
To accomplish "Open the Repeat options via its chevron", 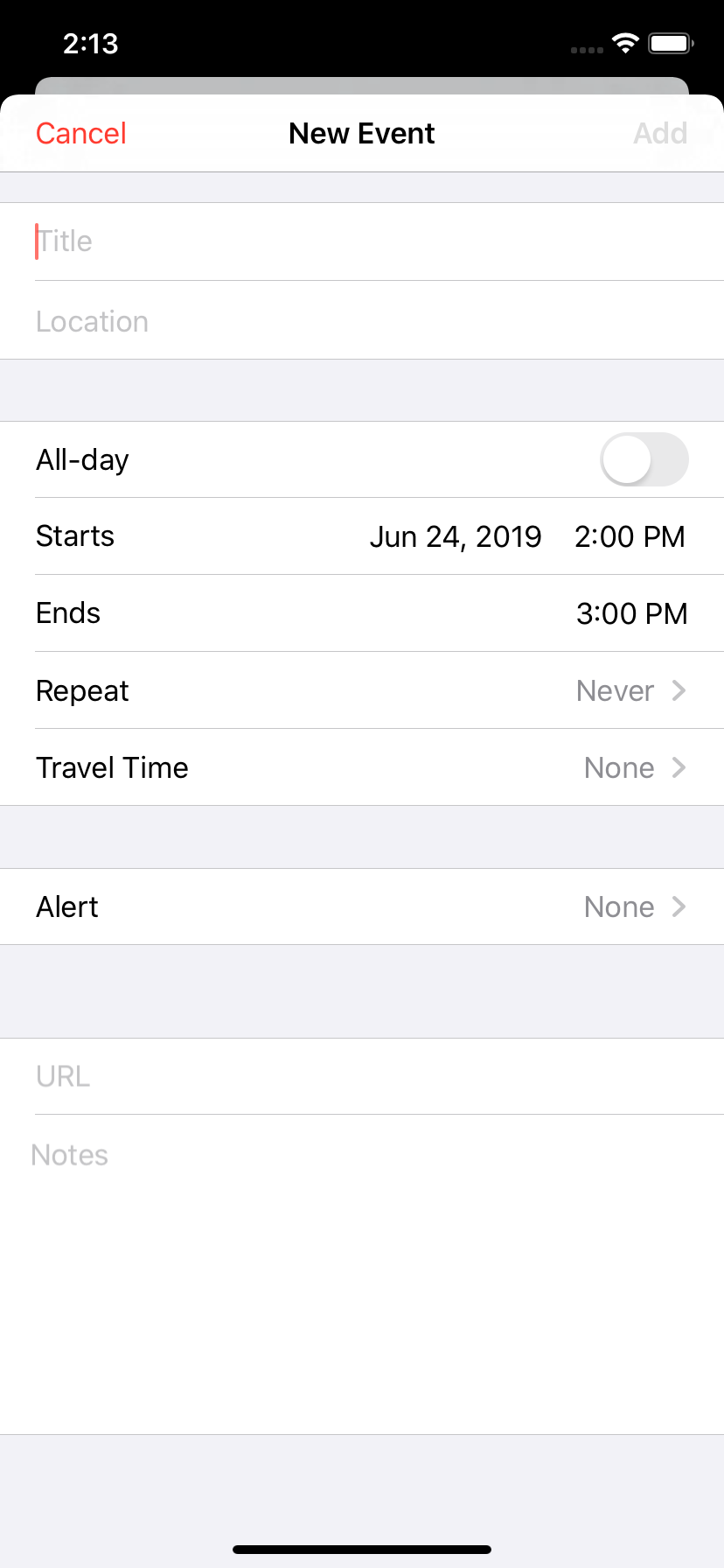I will tap(679, 690).
